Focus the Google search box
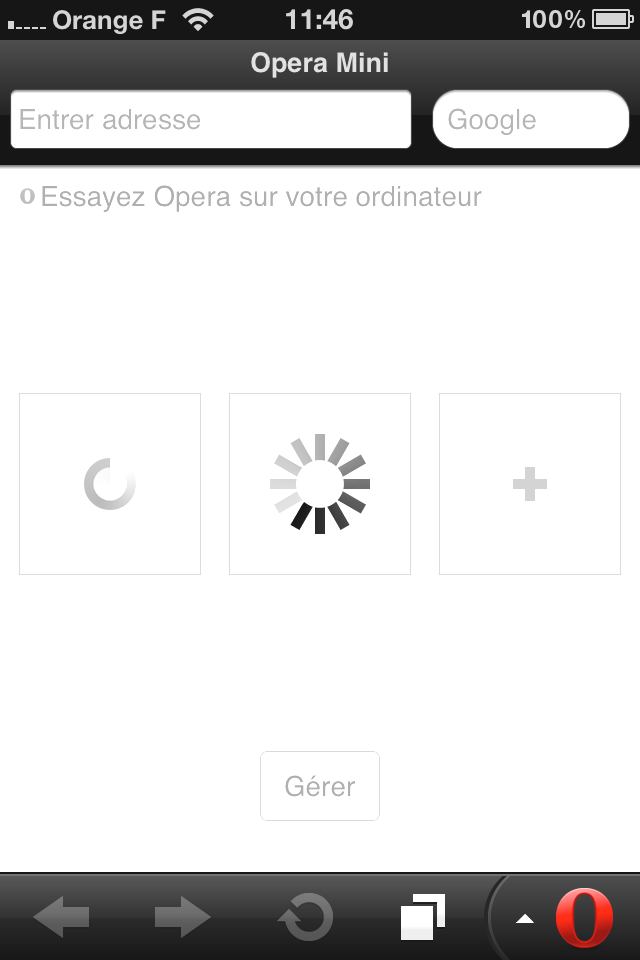This screenshot has width=640, height=960. click(x=530, y=120)
